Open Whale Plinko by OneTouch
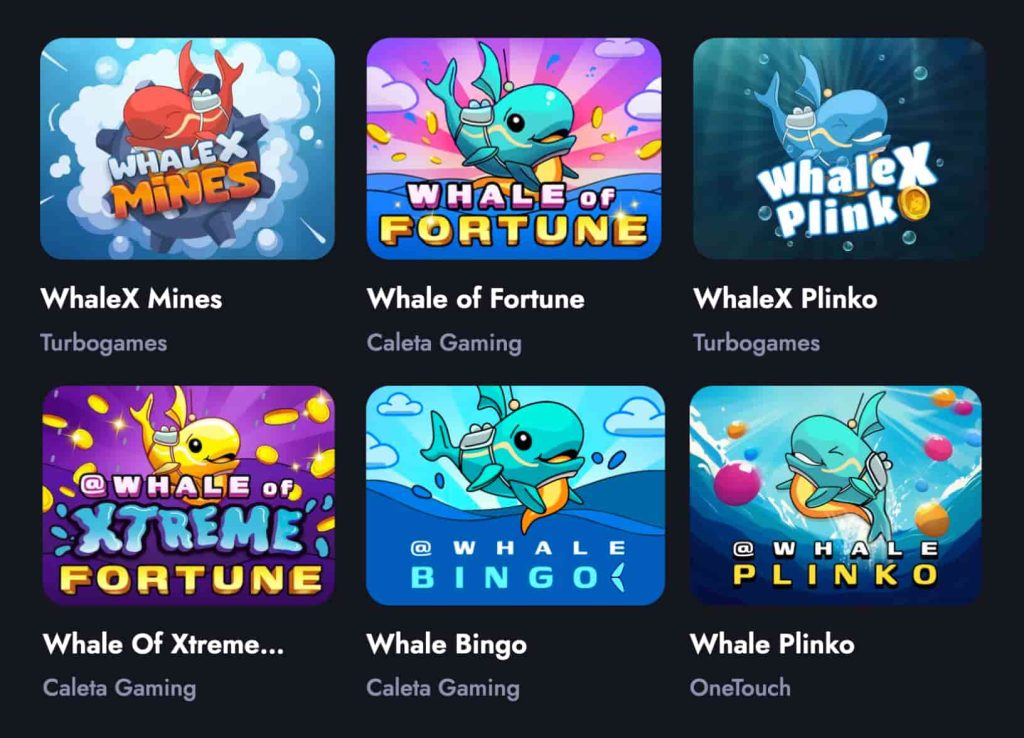 pyautogui.click(x=836, y=495)
